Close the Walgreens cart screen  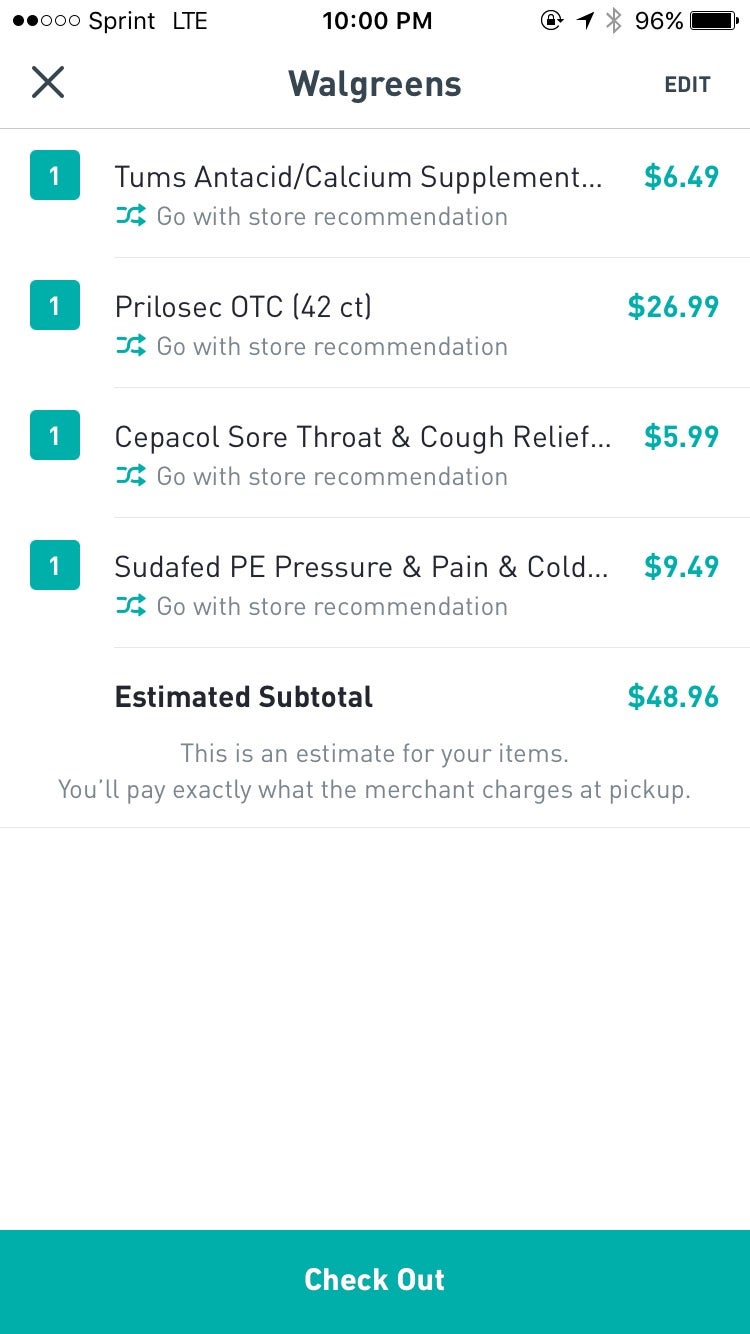coord(47,82)
